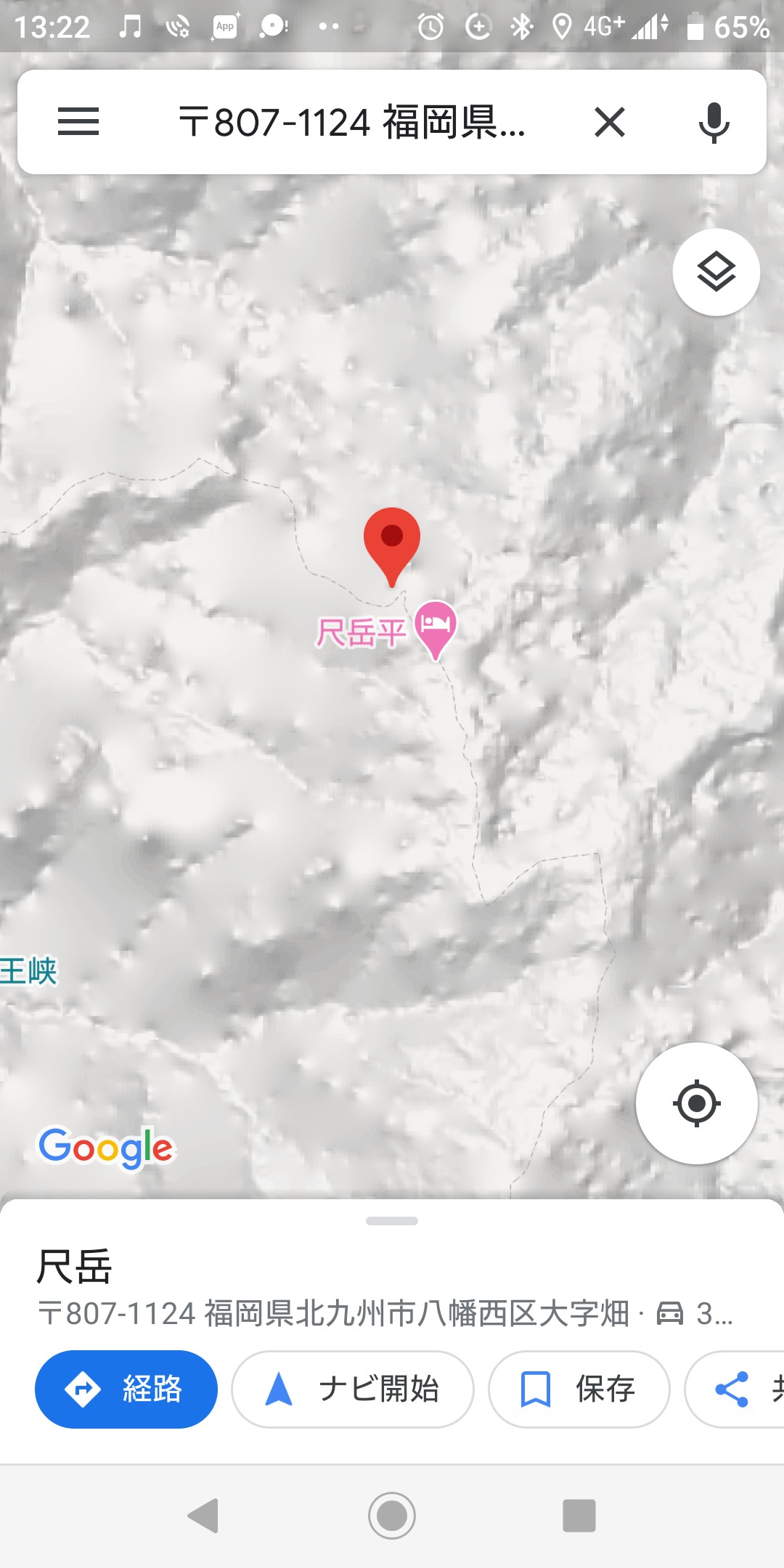Expand the bottom sheet via drag handle

[392, 1220]
